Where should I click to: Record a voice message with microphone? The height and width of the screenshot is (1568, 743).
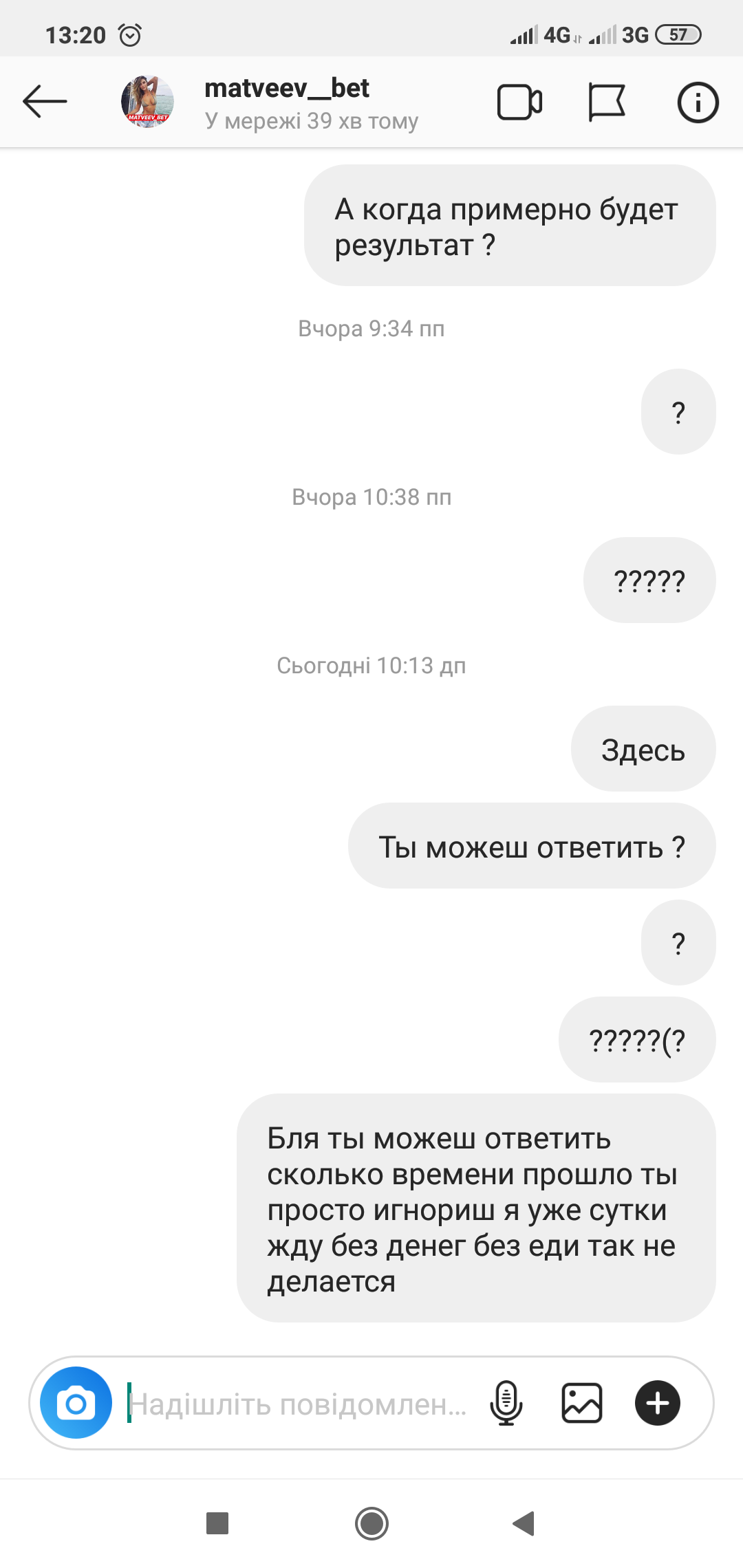click(x=506, y=1403)
